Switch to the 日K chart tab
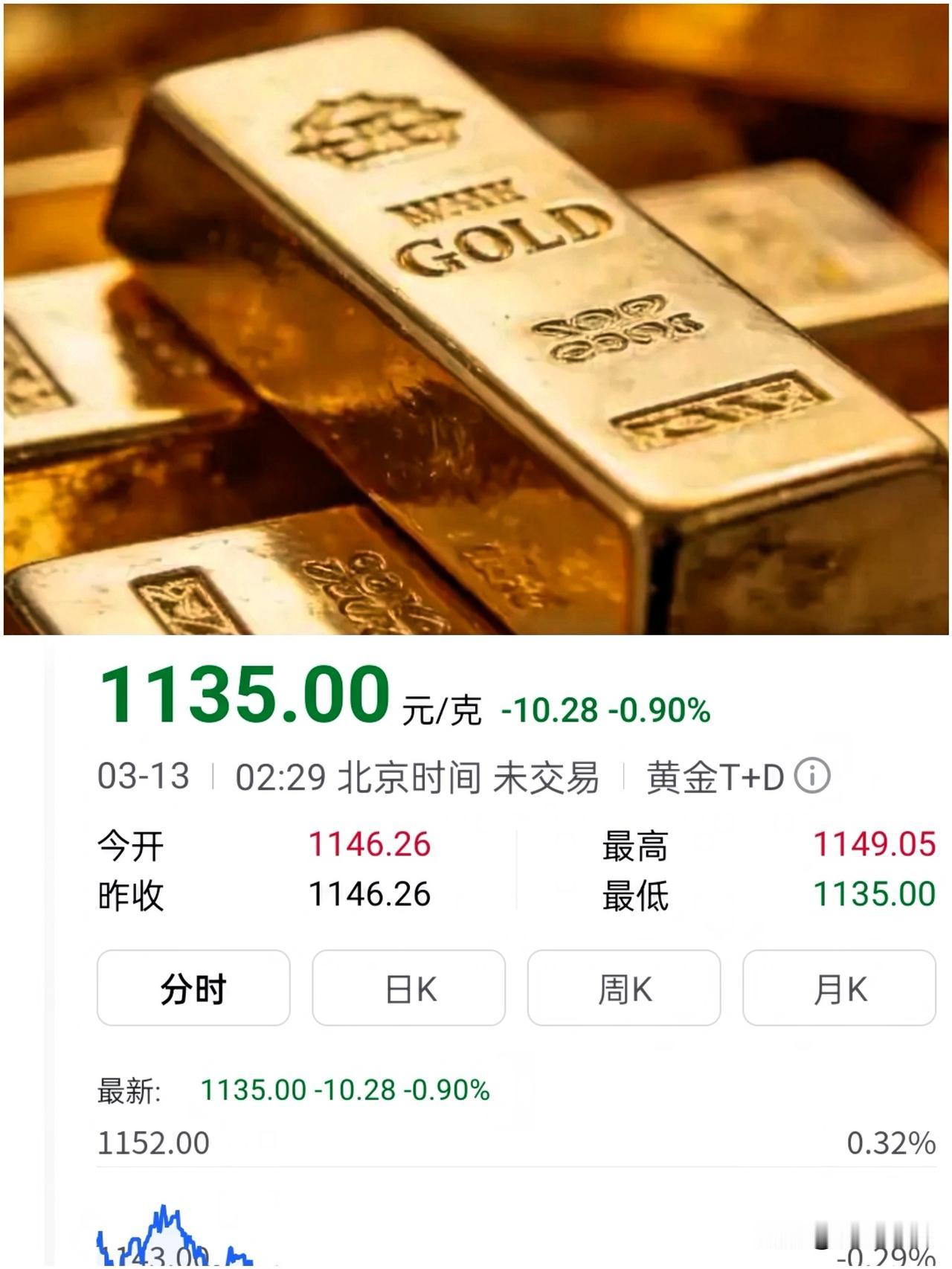Viewport: 952px width, 1269px height. [x=408, y=989]
